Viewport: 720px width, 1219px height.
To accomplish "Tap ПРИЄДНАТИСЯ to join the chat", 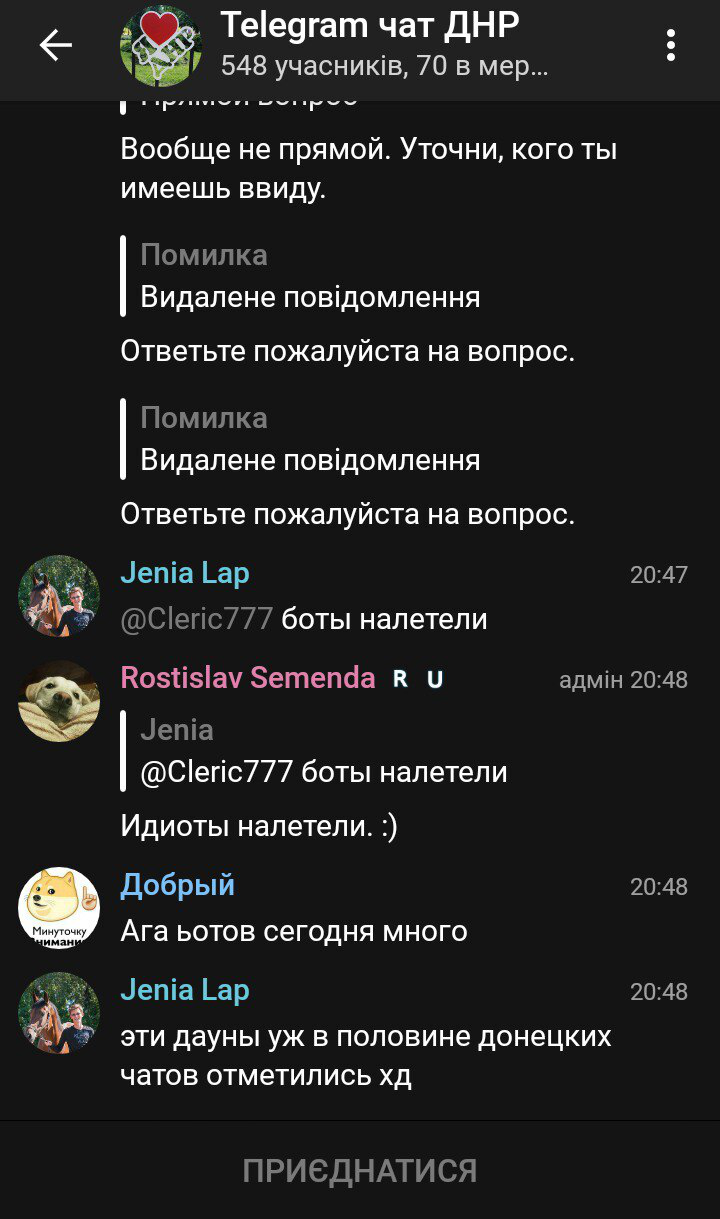I will (x=360, y=1170).
